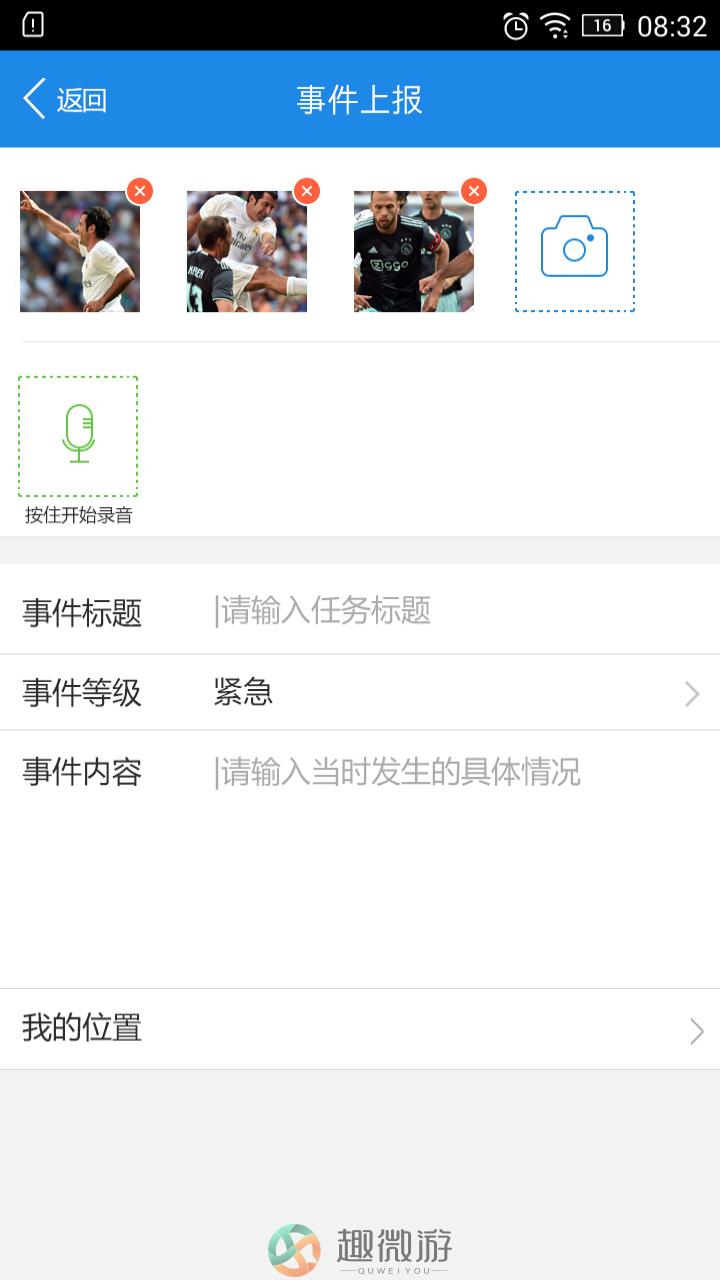This screenshot has height=1280, width=720.
Task: Open the 我的位置 row
Action: pyautogui.click(x=360, y=1029)
